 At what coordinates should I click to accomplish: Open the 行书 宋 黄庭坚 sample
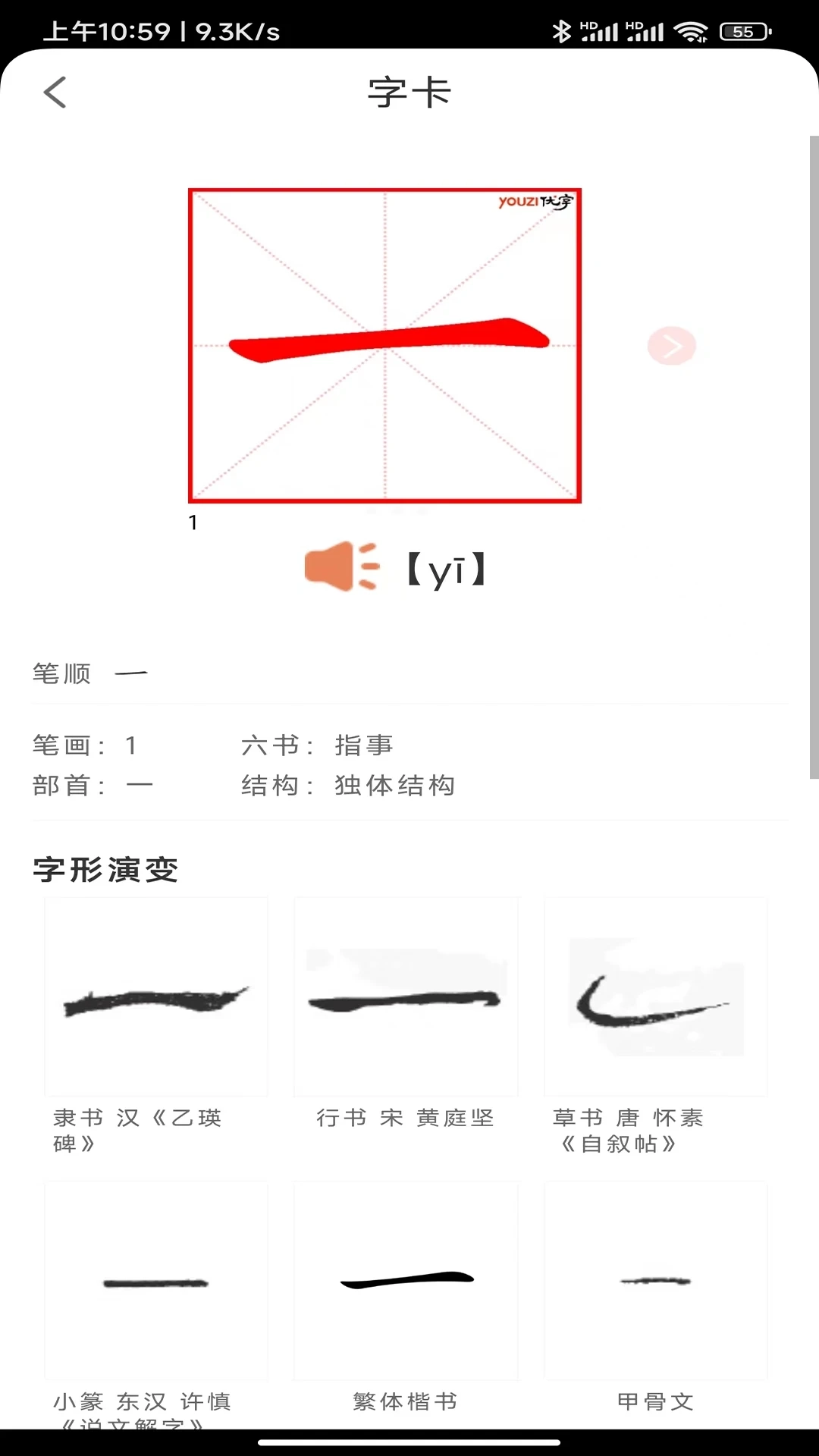click(x=406, y=995)
